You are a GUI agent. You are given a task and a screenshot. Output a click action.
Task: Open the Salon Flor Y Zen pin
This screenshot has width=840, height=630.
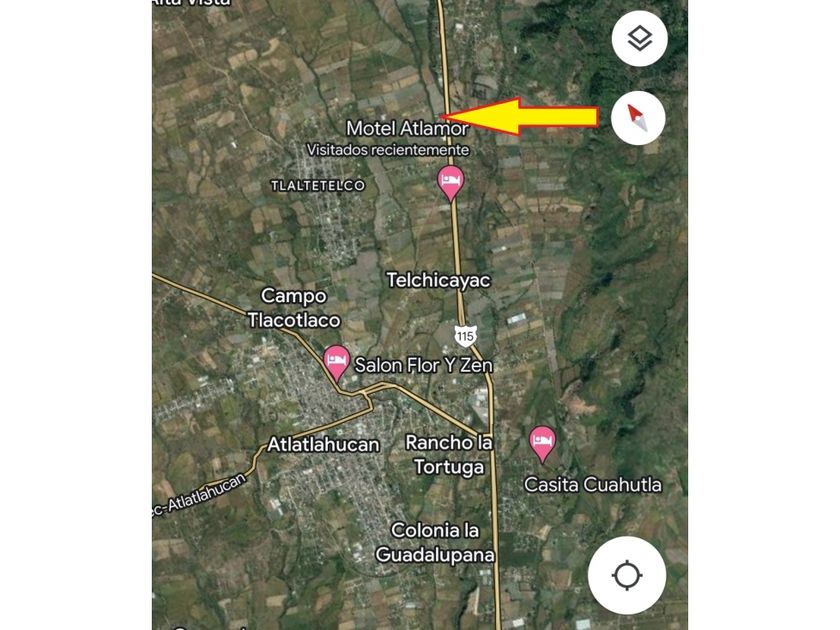(x=336, y=361)
